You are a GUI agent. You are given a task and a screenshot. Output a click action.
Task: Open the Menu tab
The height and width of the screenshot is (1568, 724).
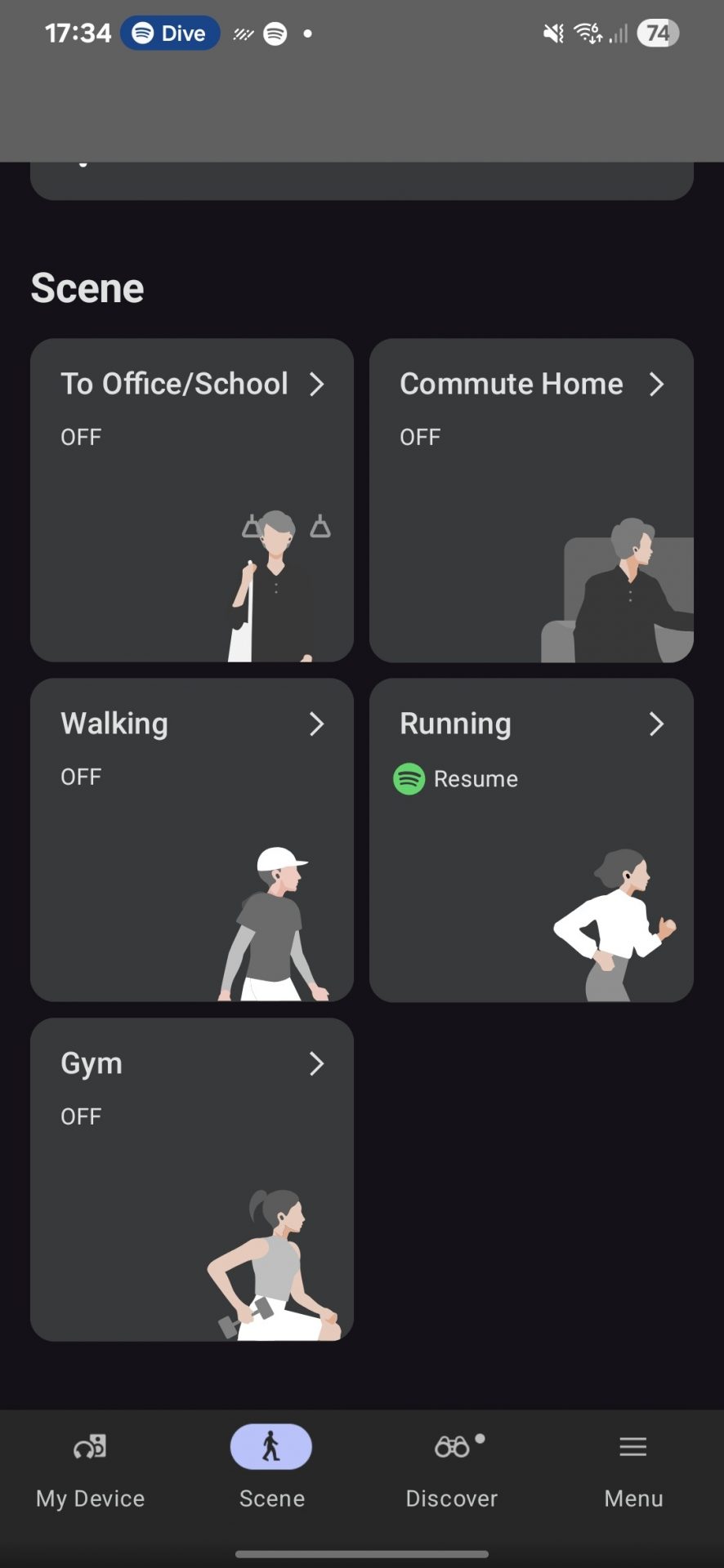633,1470
